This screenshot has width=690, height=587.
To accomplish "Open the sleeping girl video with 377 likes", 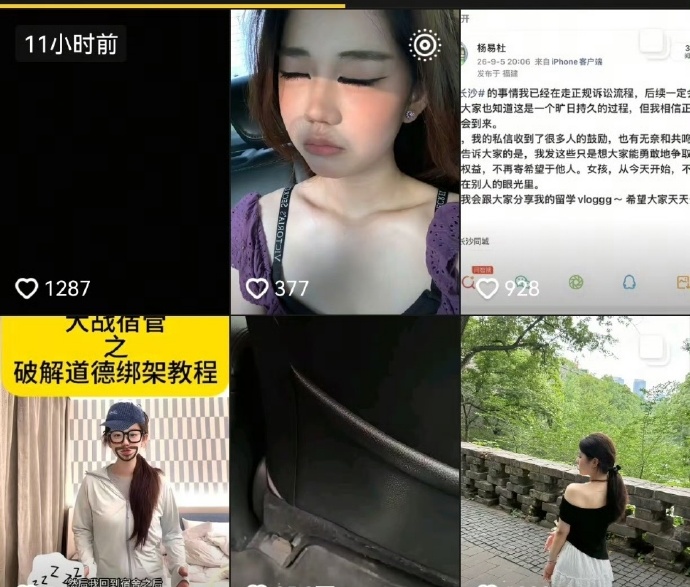I will tap(345, 161).
